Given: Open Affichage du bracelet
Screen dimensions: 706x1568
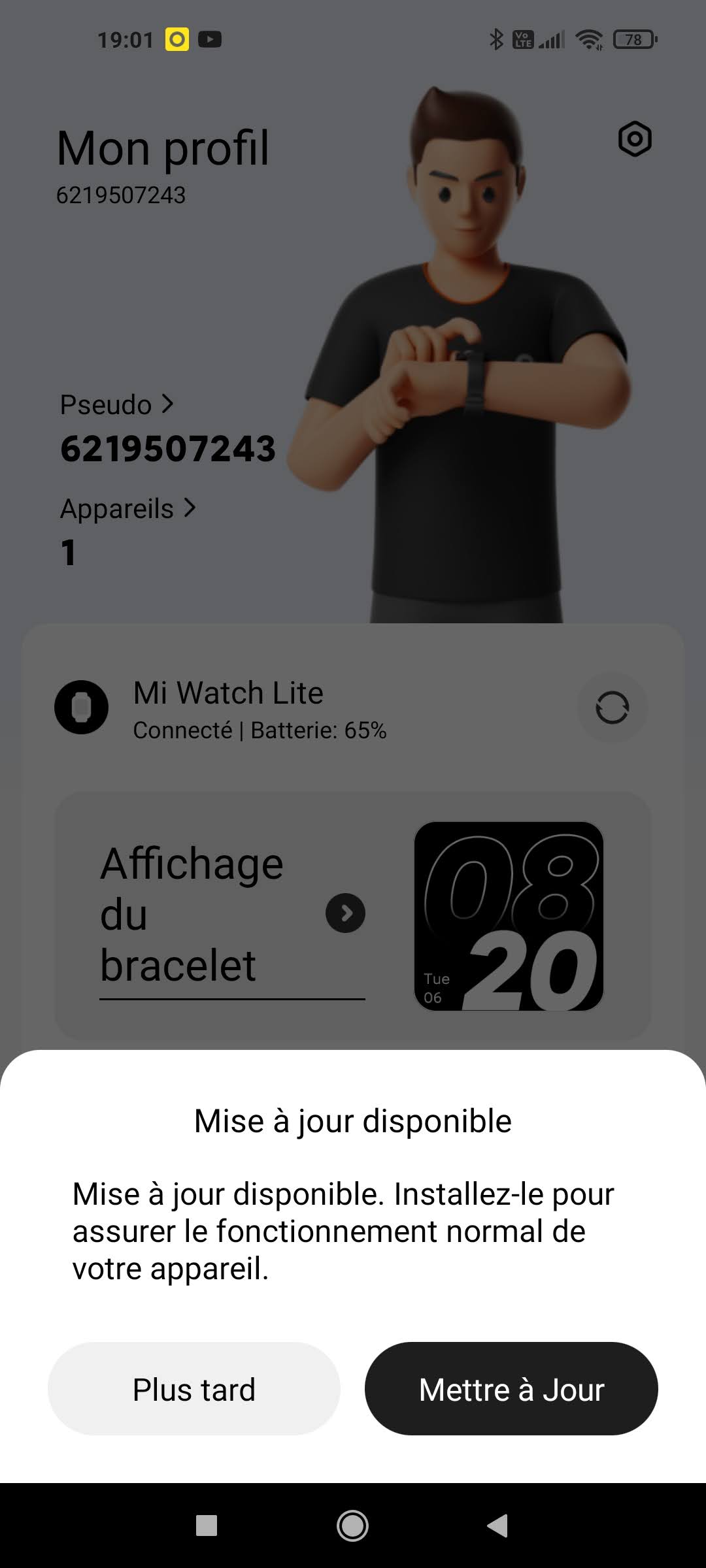Looking at the screenshot, I should [x=232, y=914].
